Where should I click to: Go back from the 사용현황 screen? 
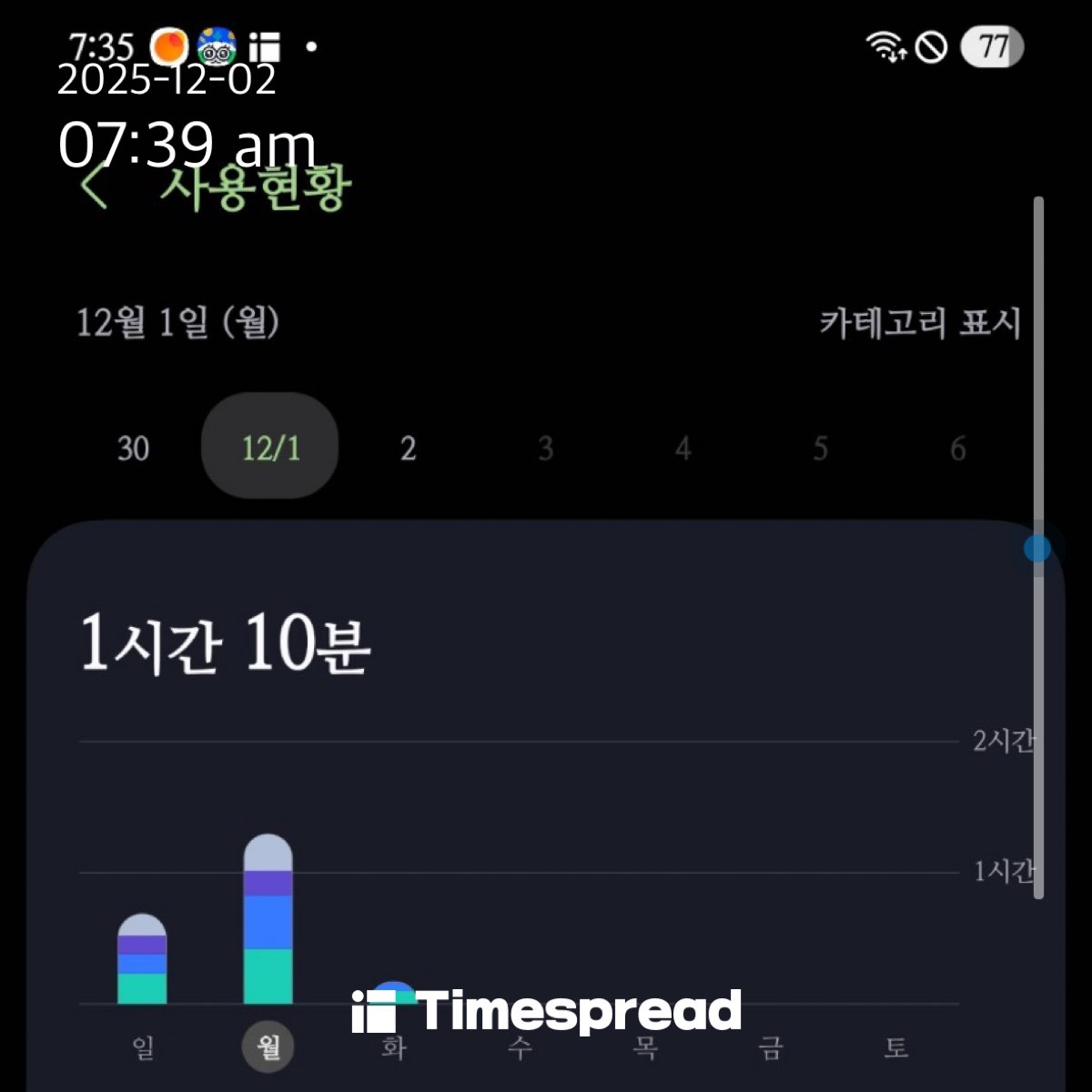93,188
